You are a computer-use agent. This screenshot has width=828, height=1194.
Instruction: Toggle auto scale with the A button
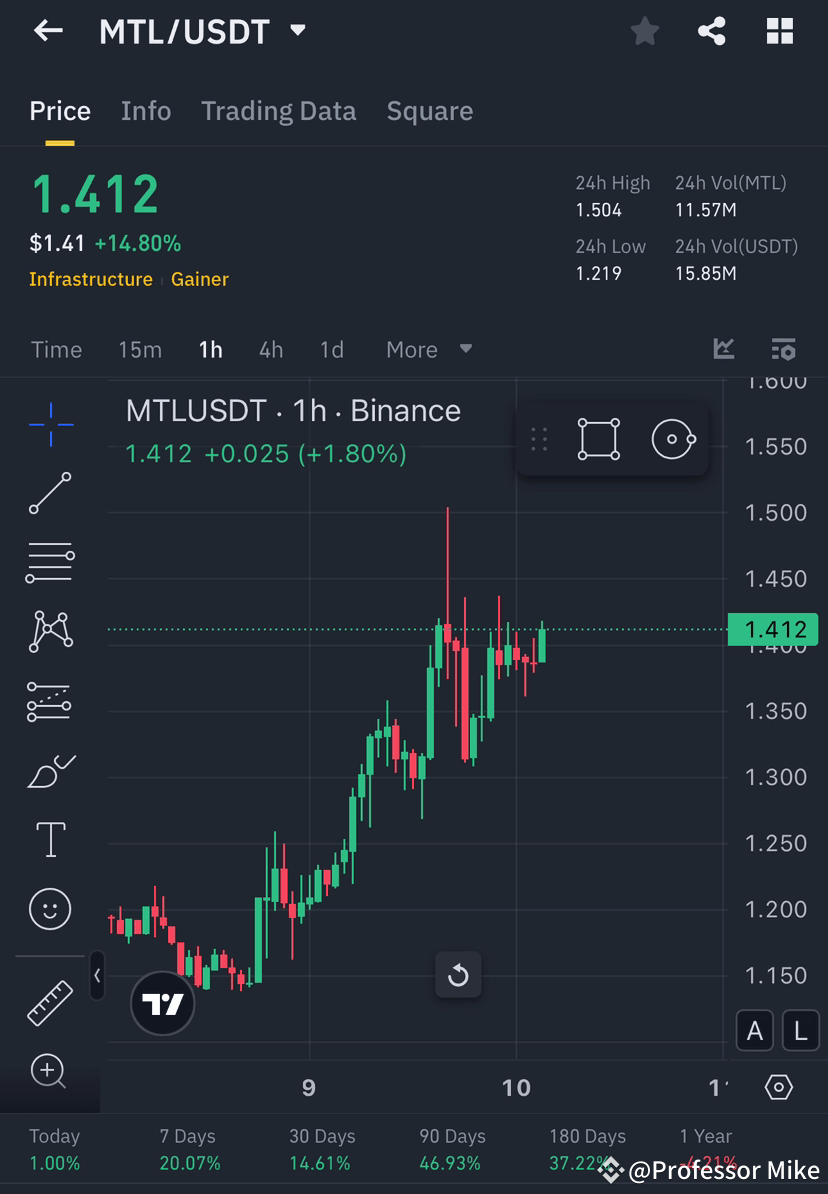pyautogui.click(x=755, y=1030)
